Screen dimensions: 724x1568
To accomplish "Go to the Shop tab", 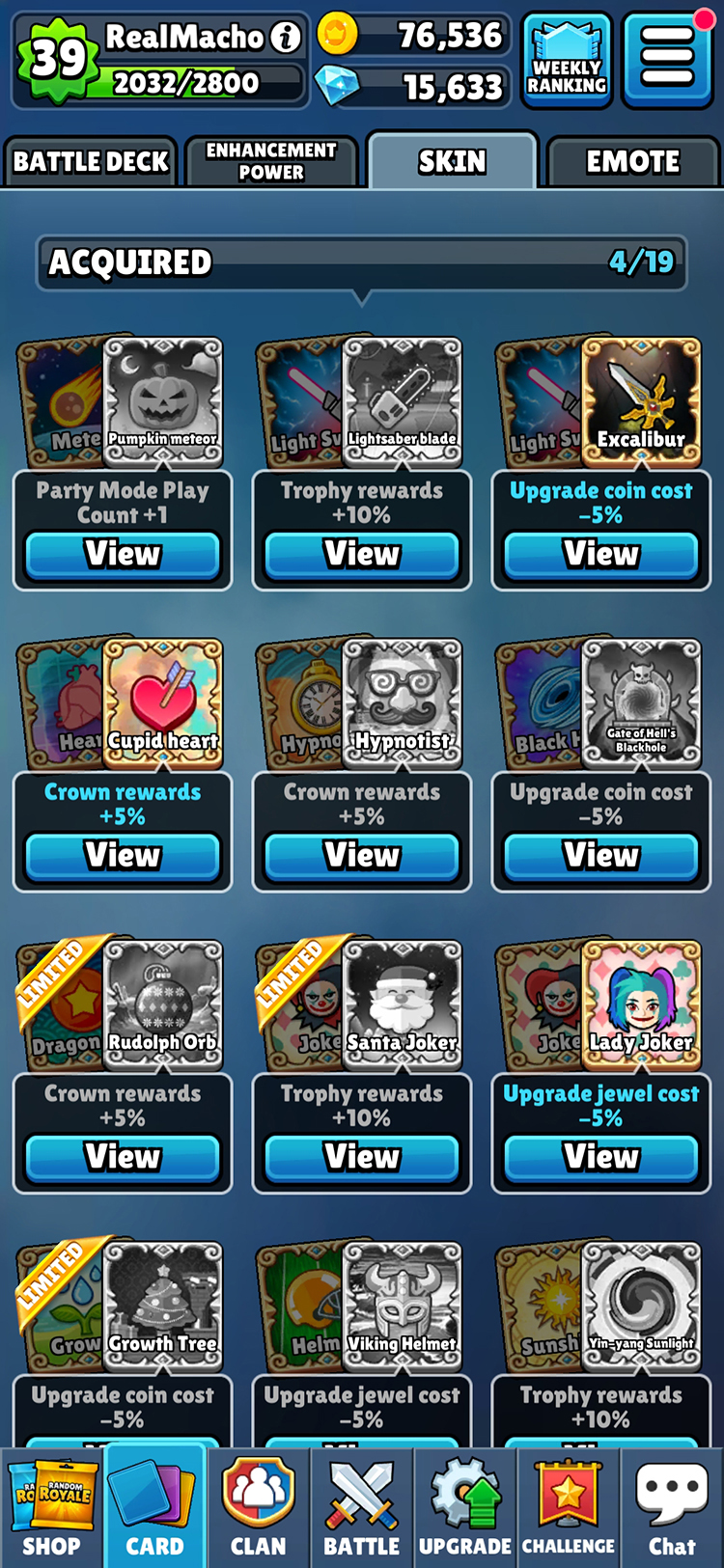I will [52, 1509].
